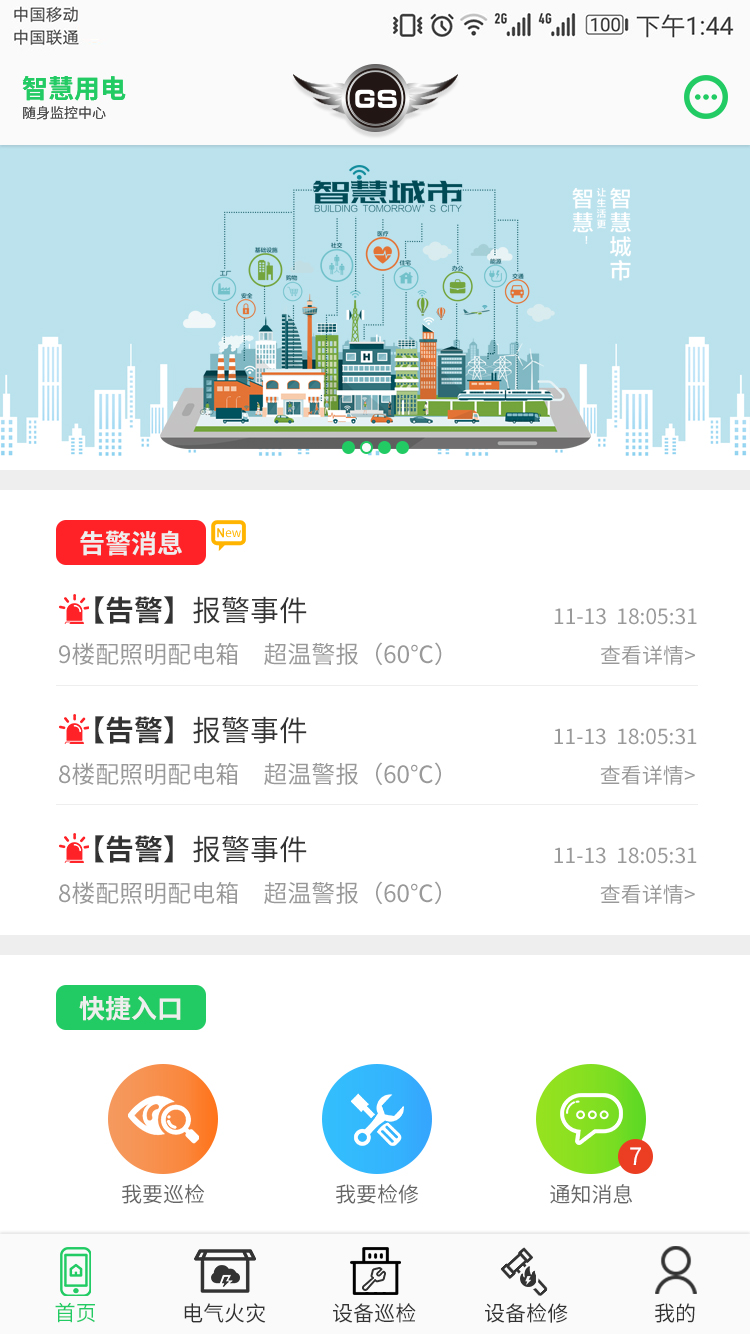750x1334 pixels.
Task: Tap the 智慧城市 banner image
Action: 375,300
